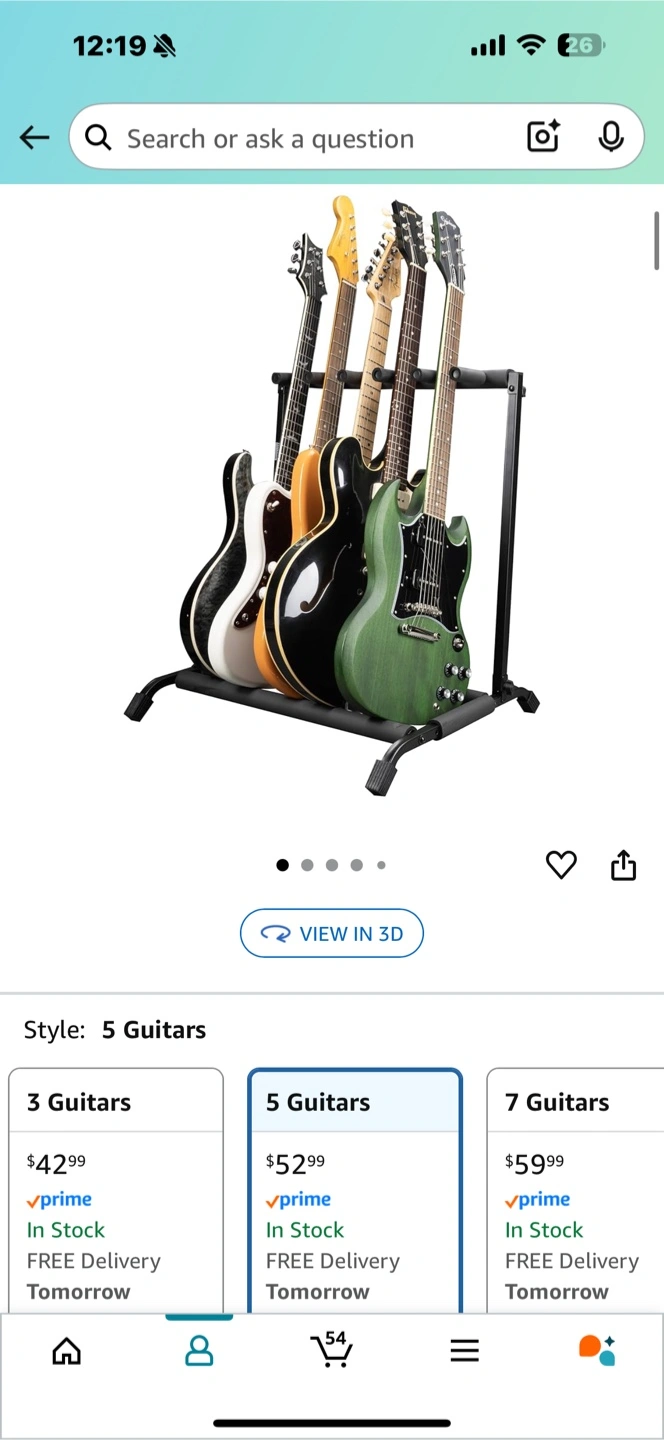Open camera visual search in search bar
This screenshot has height=1440, width=664.
click(x=543, y=137)
